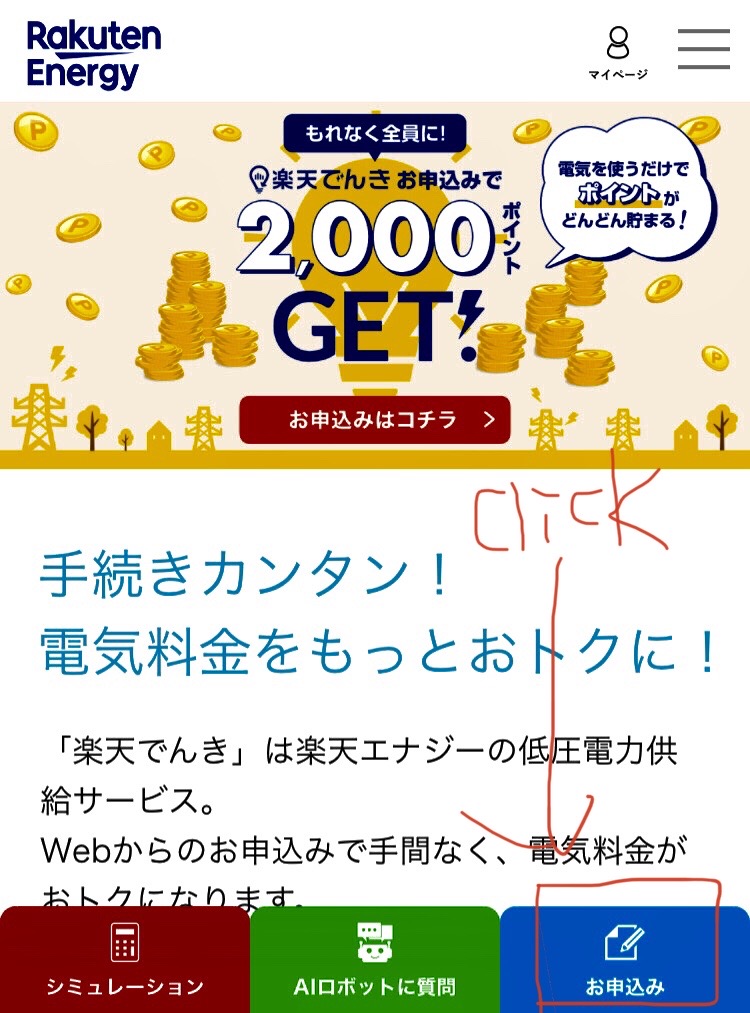Open the hamburger menu
750x1013 pixels.
pyautogui.click(x=704, y=48)
